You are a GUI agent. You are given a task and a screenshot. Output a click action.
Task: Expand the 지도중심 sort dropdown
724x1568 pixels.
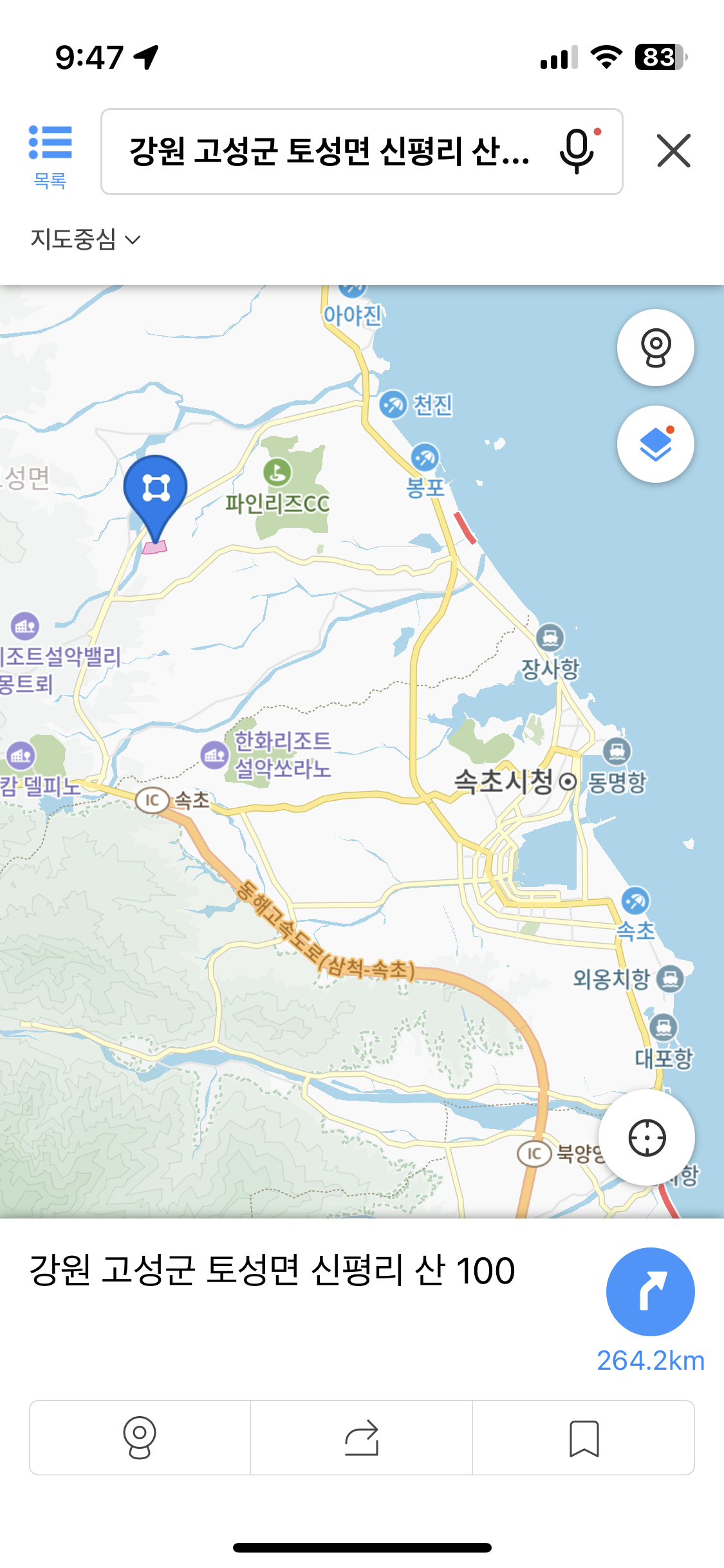pyautogui.click(x=85, y=239)
